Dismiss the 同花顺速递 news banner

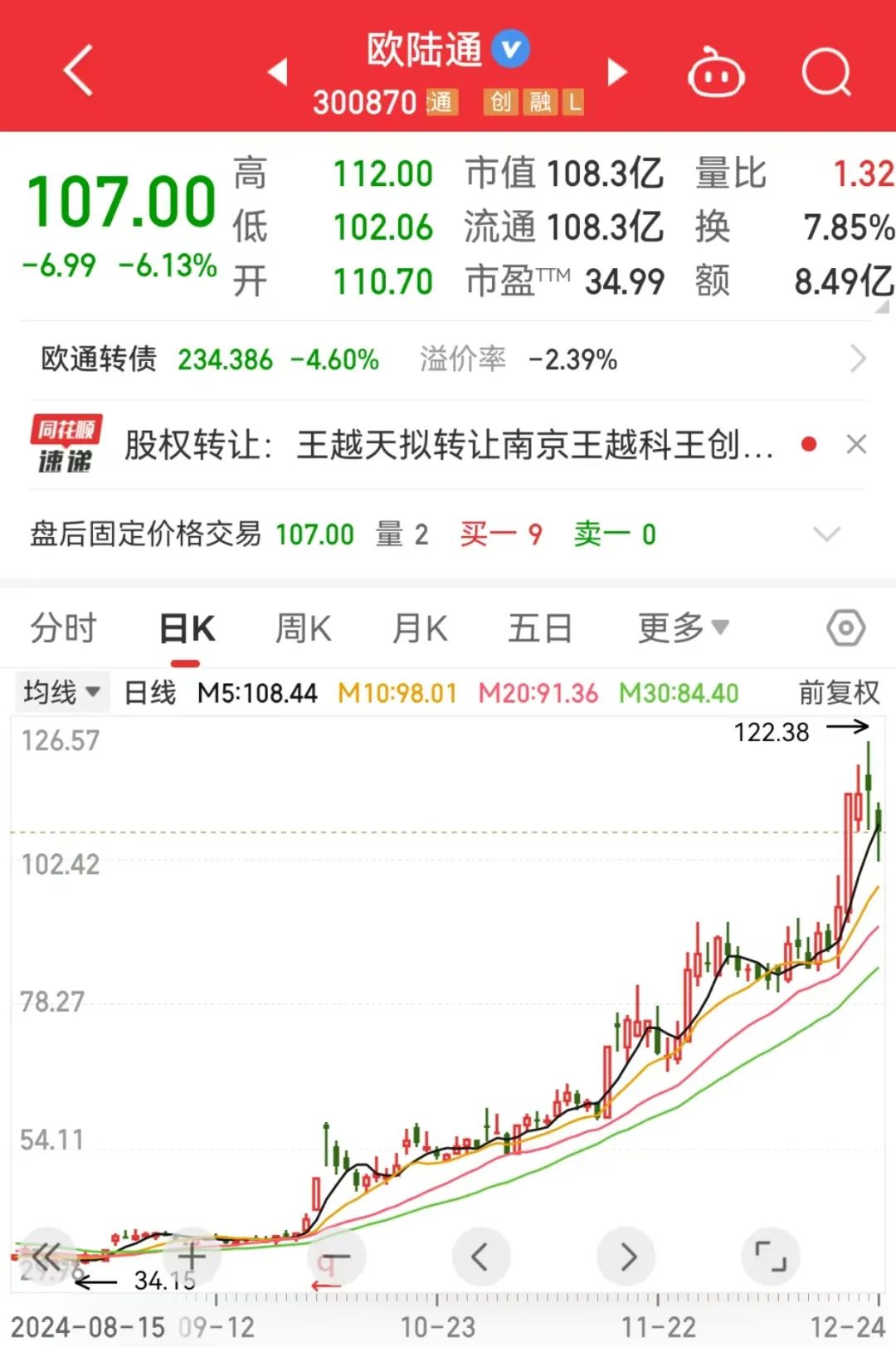pos(856,445)
